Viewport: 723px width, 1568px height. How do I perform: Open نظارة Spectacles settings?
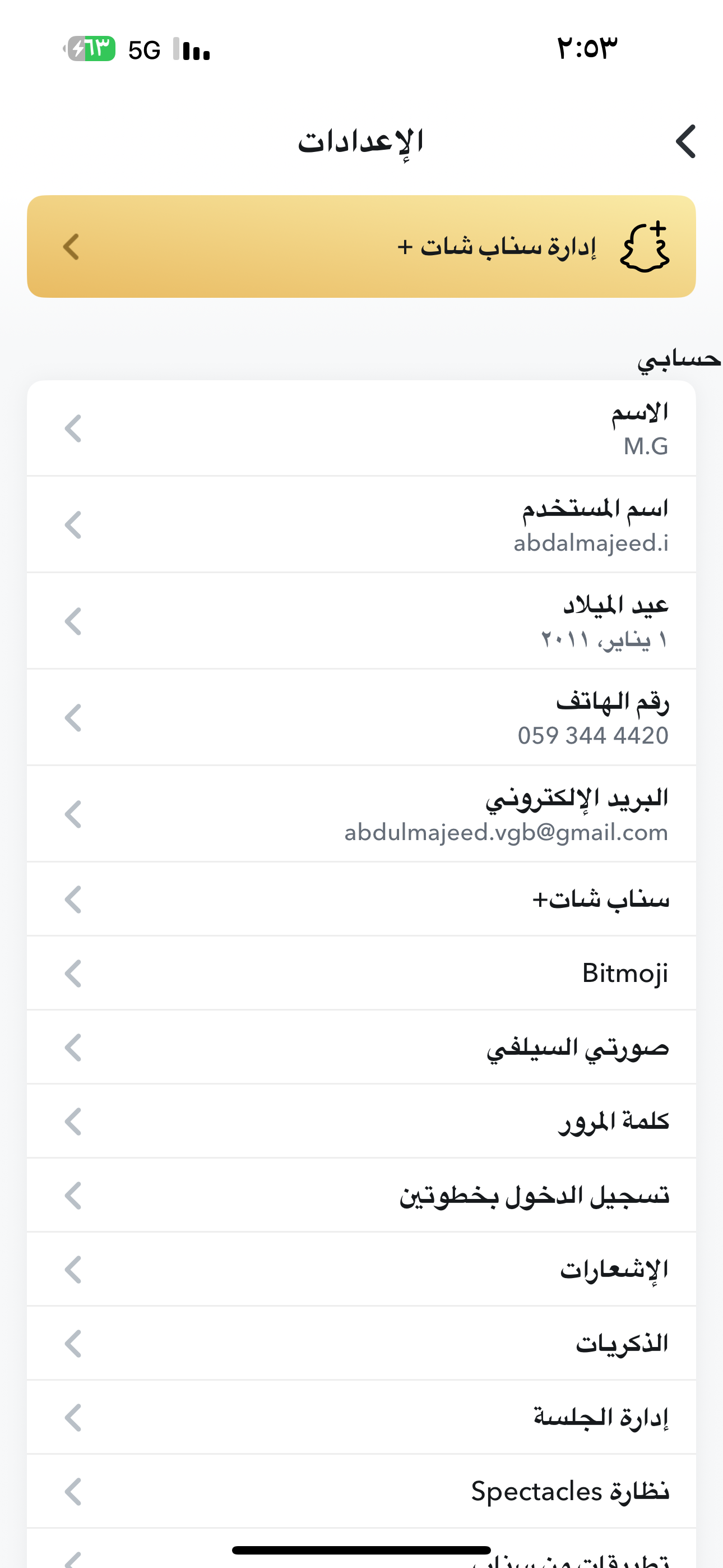(361, 1492)
